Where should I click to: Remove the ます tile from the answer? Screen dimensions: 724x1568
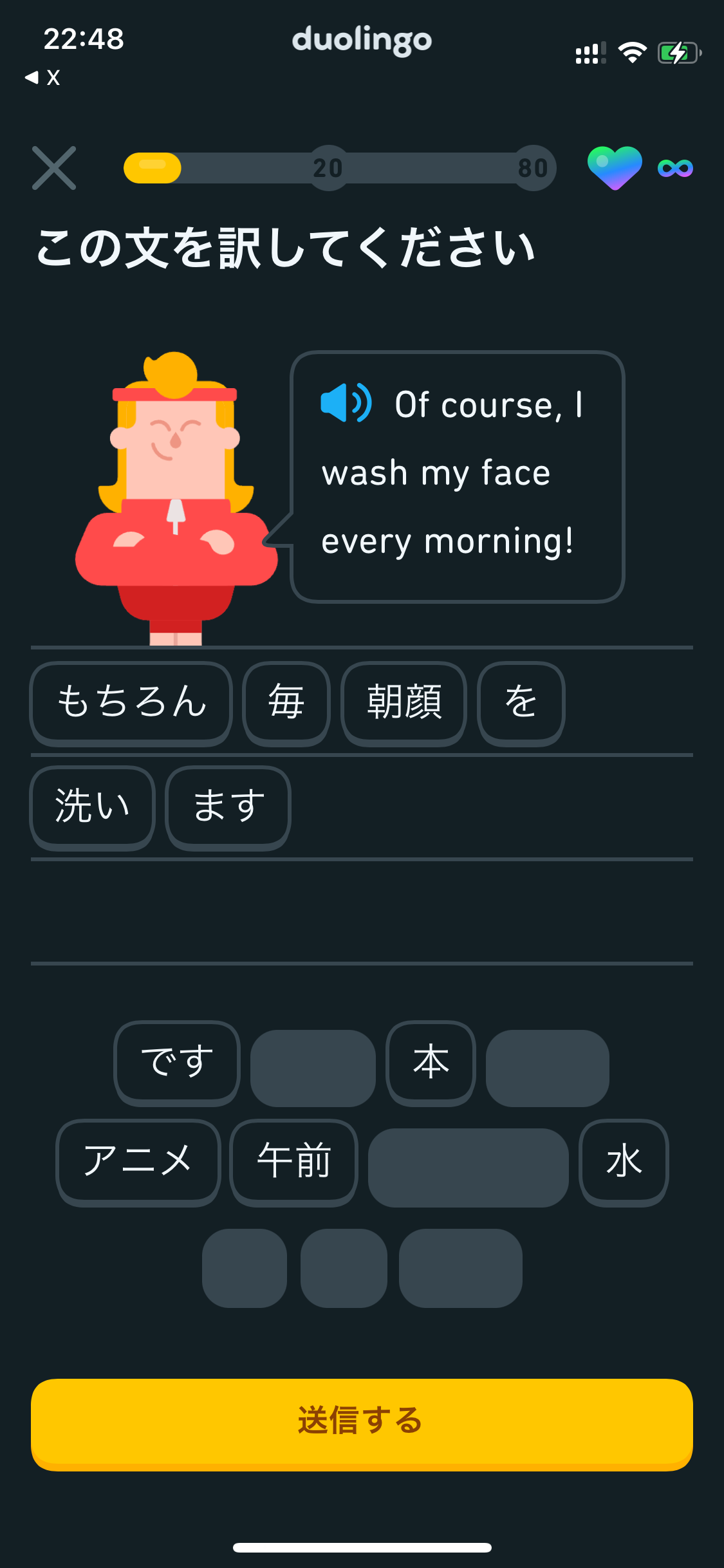(228, 807)
